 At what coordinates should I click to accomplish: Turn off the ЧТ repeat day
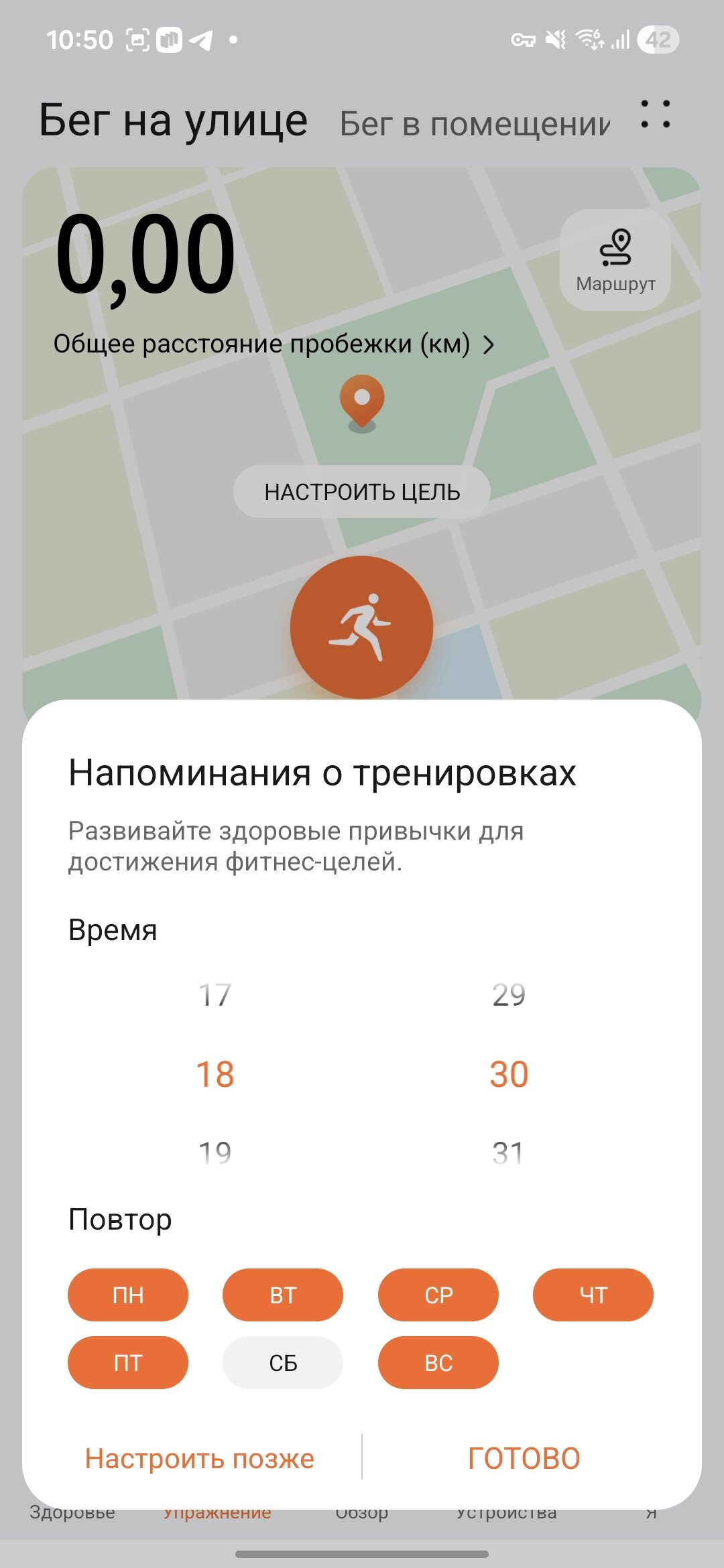coord(593,1295)
